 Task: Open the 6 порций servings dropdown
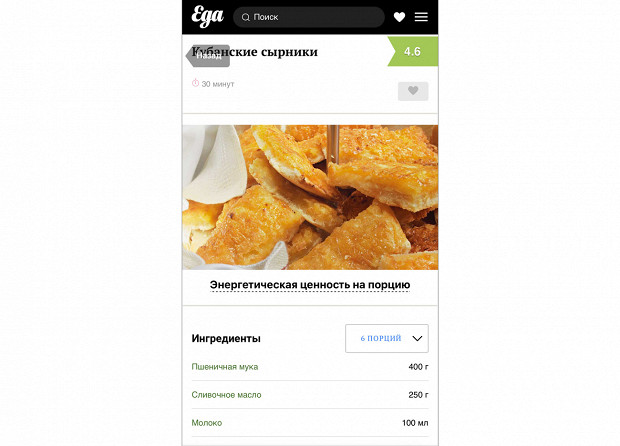tap(386, 338)
